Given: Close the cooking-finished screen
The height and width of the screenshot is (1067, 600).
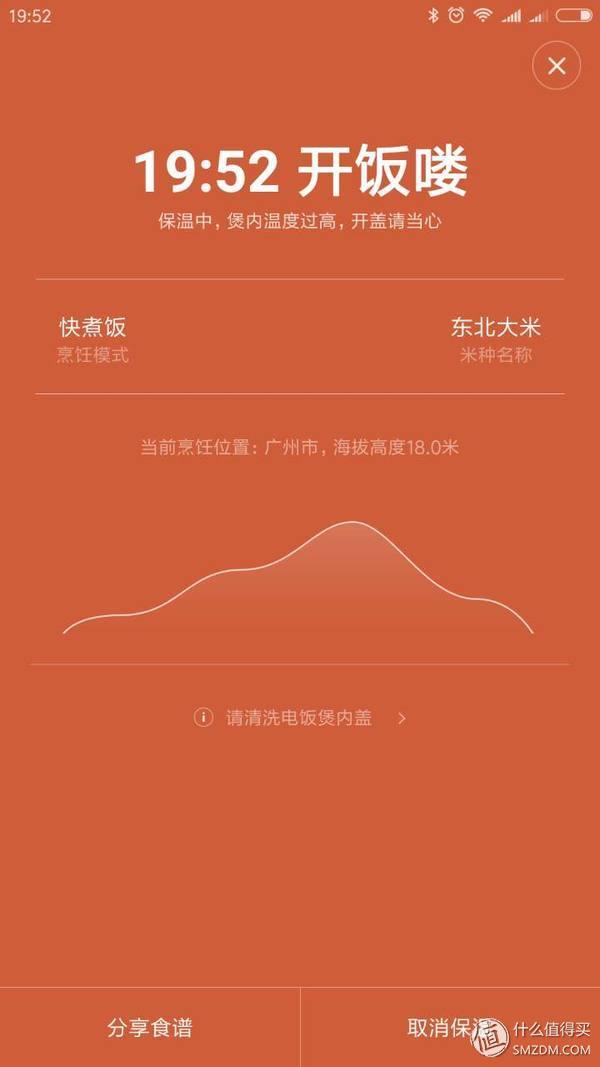Looking at the screenshot, I should (x=556, y=66).
